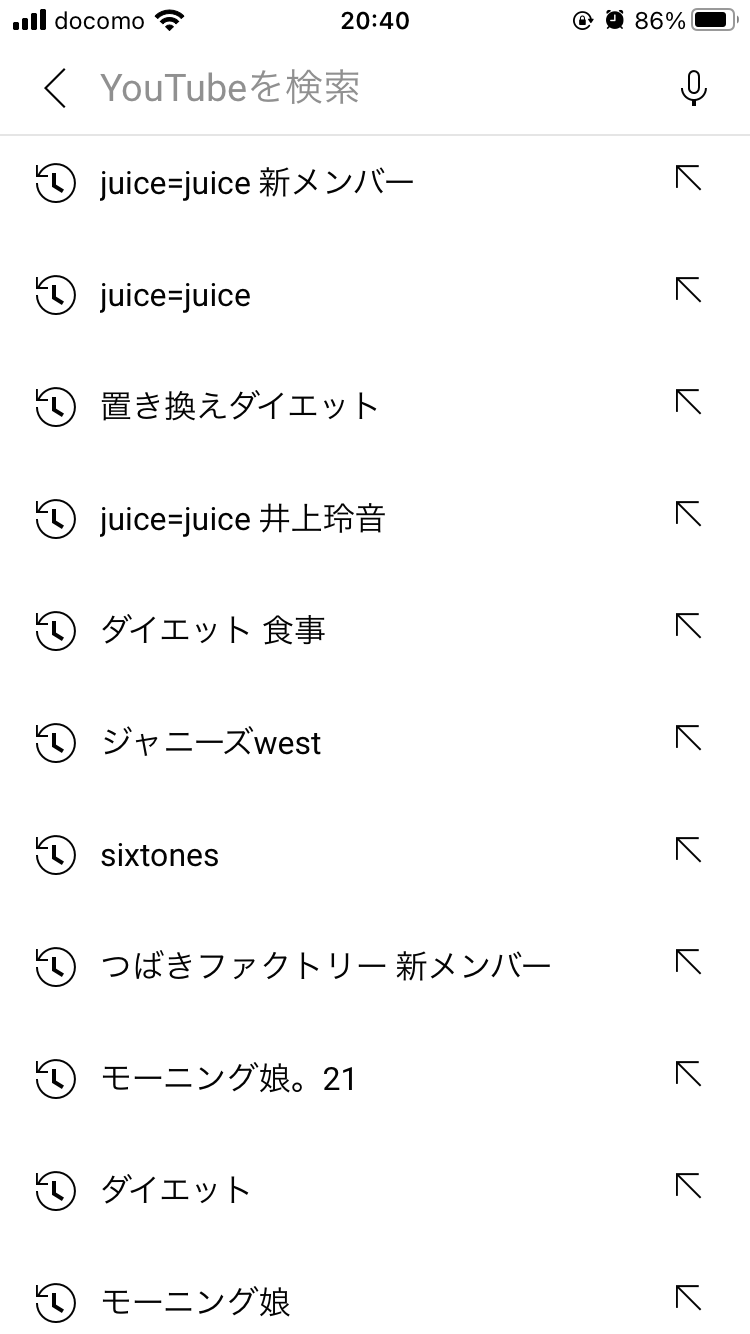The width and height of the screenshot is (750, 1334).
Task: Tap the fill-in arrow next to sixtones
Action: [x=688, y=851]
